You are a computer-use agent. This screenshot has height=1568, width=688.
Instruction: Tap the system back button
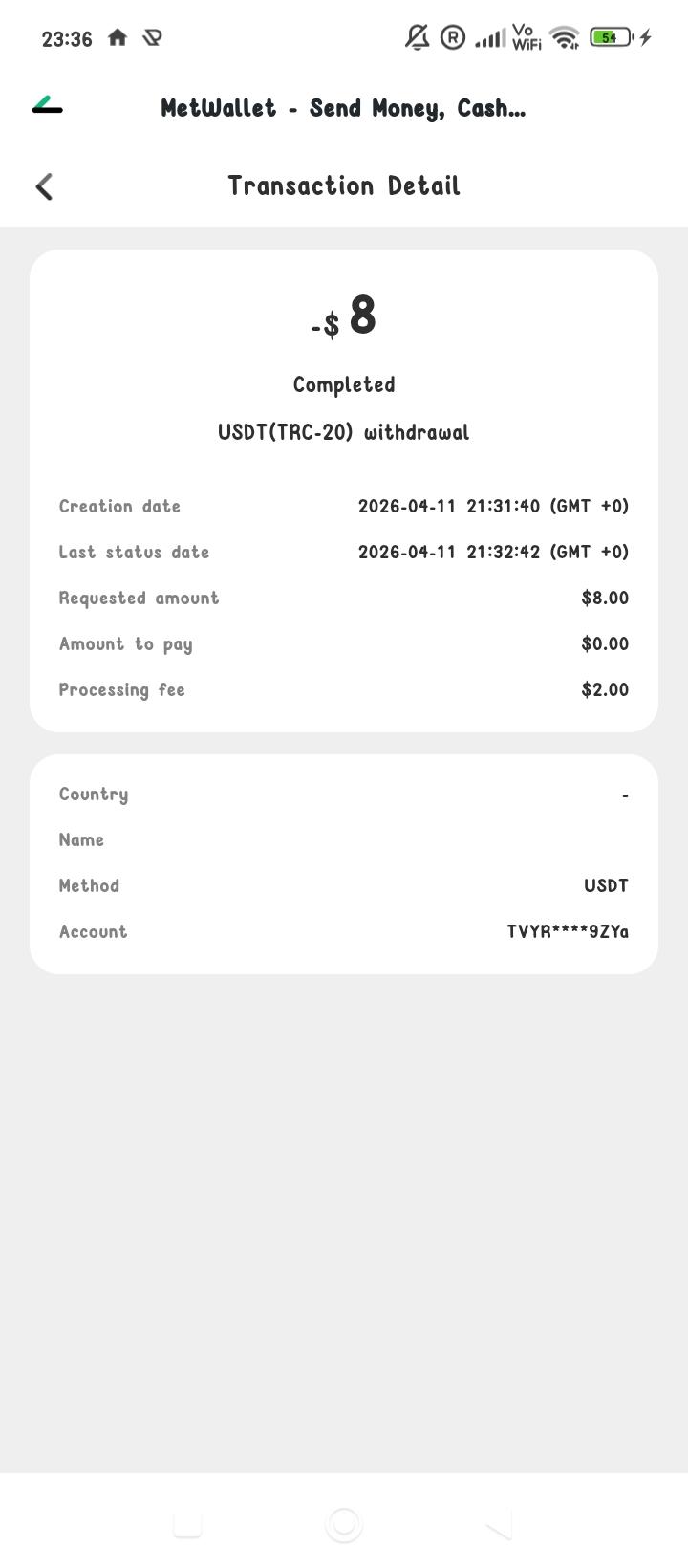point(499,1524)
